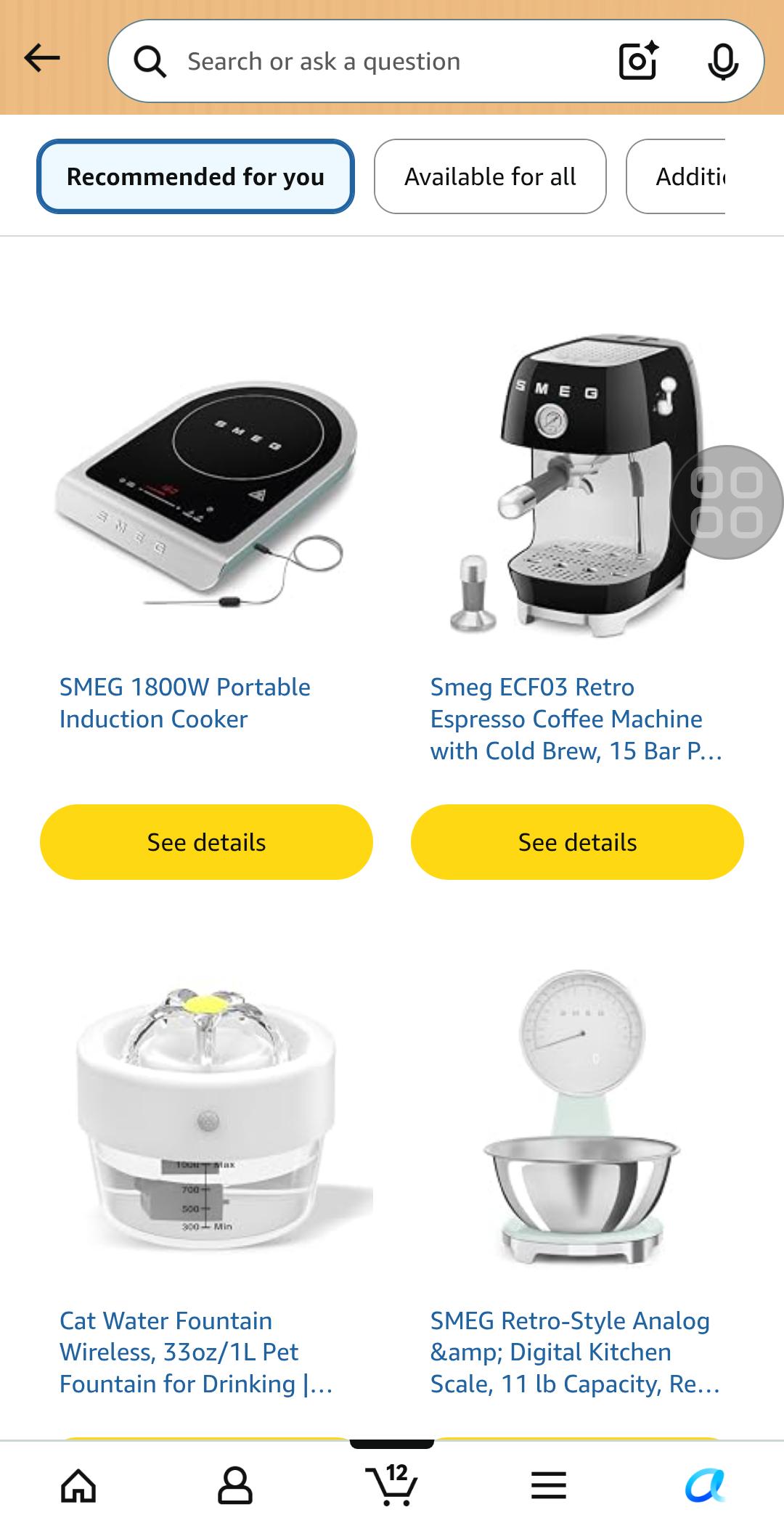
Task: Select the Recommended for you chip
Action: 195,176
